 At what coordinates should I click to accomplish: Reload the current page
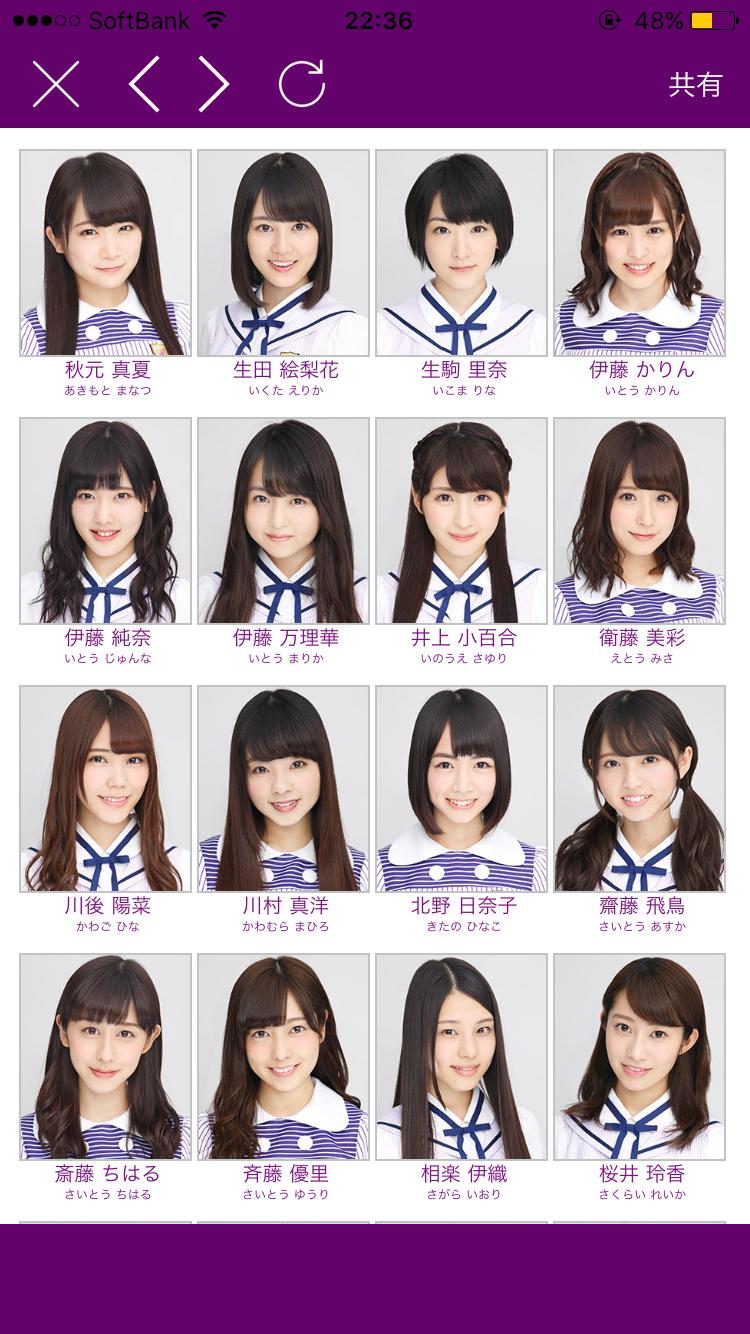[x=302, y=84]
